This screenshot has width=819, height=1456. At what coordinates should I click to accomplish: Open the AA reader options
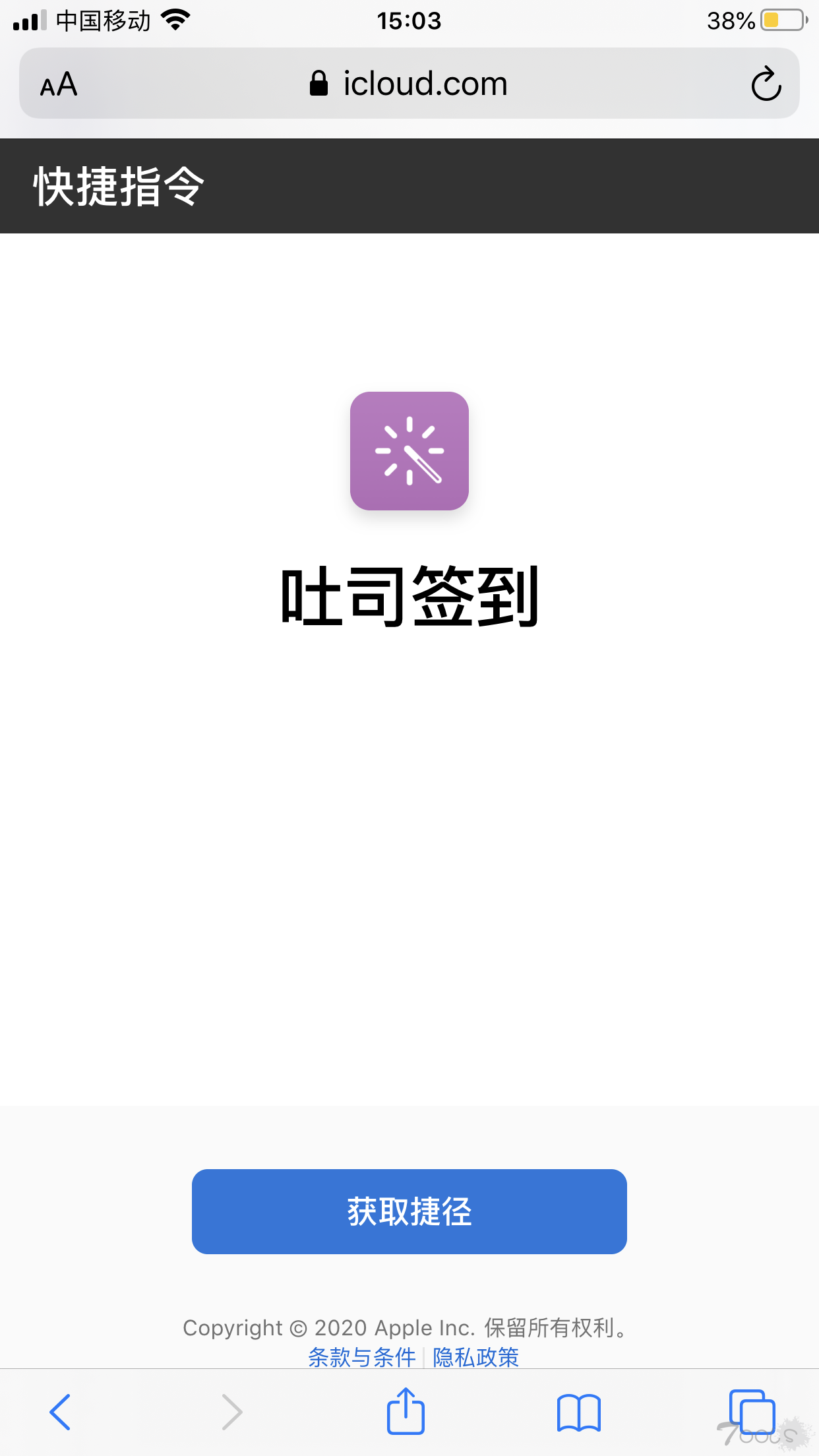click(x=59, y=84)
